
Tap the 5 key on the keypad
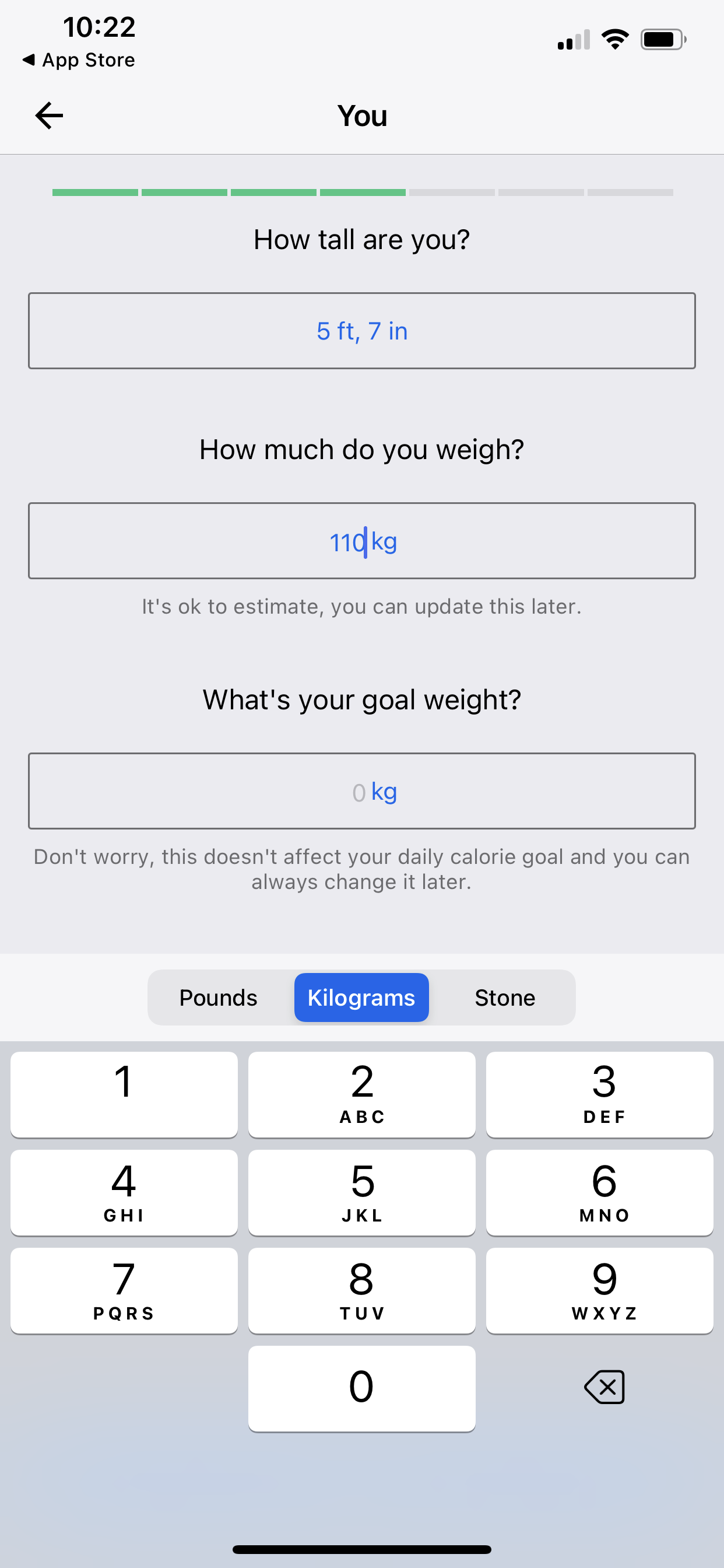[x=362, y=1193]
